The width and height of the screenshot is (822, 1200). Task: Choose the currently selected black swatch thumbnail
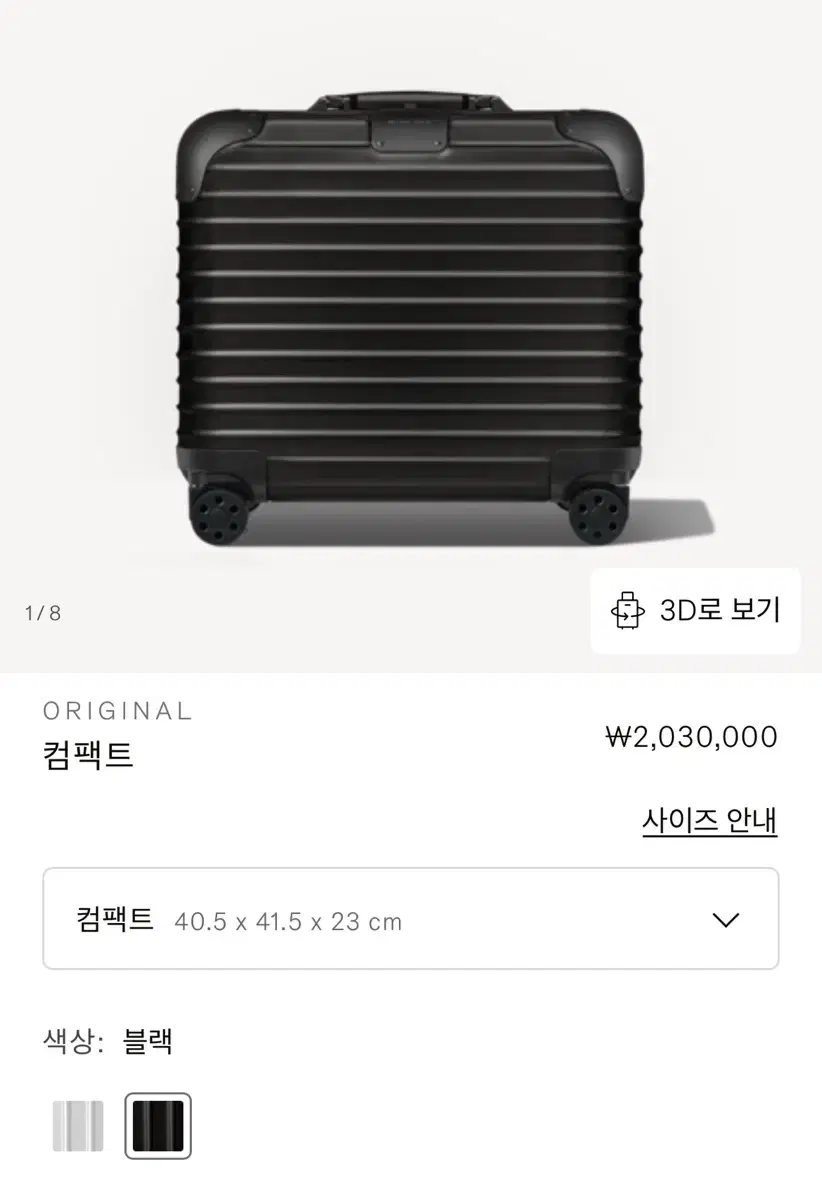click(x=157, y=1124)
